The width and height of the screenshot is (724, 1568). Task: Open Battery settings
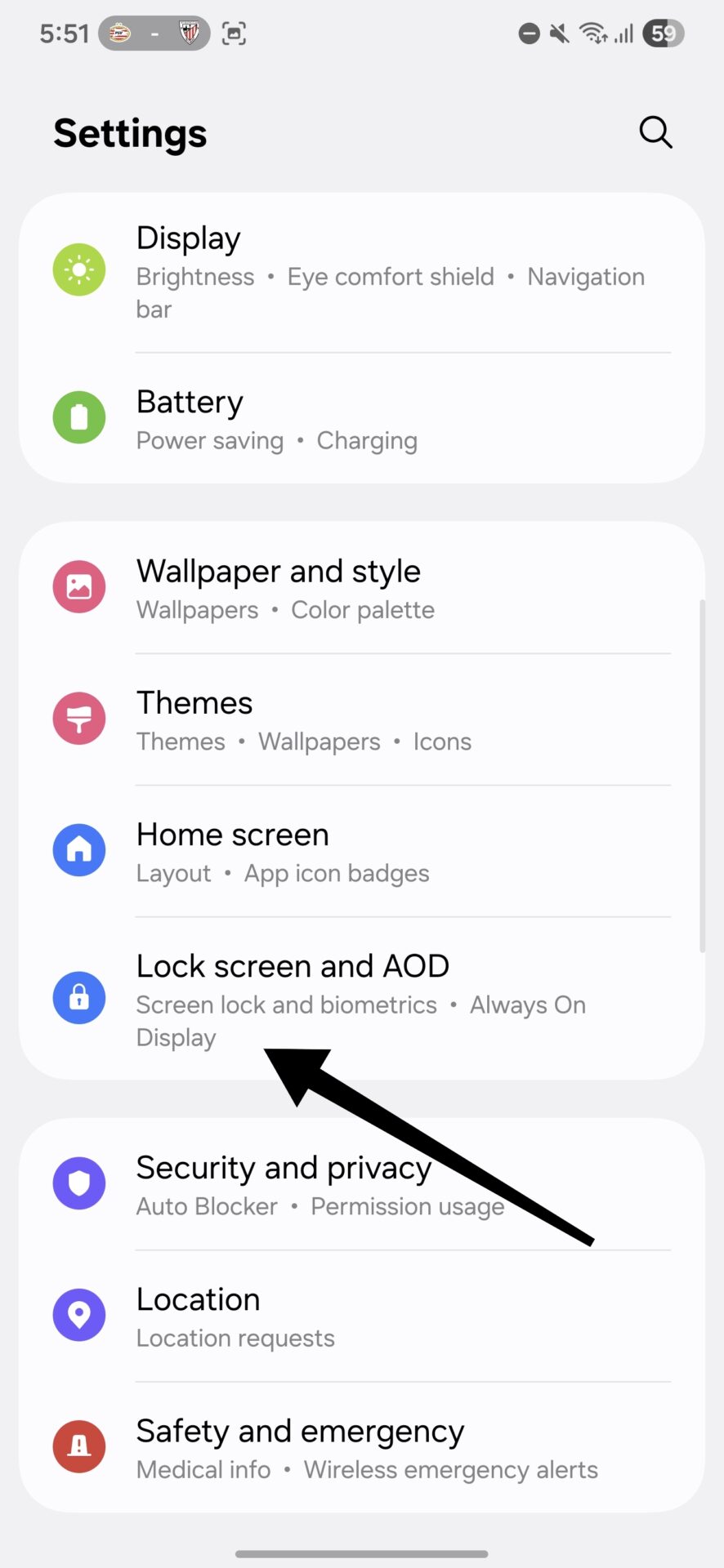[362, 418]
